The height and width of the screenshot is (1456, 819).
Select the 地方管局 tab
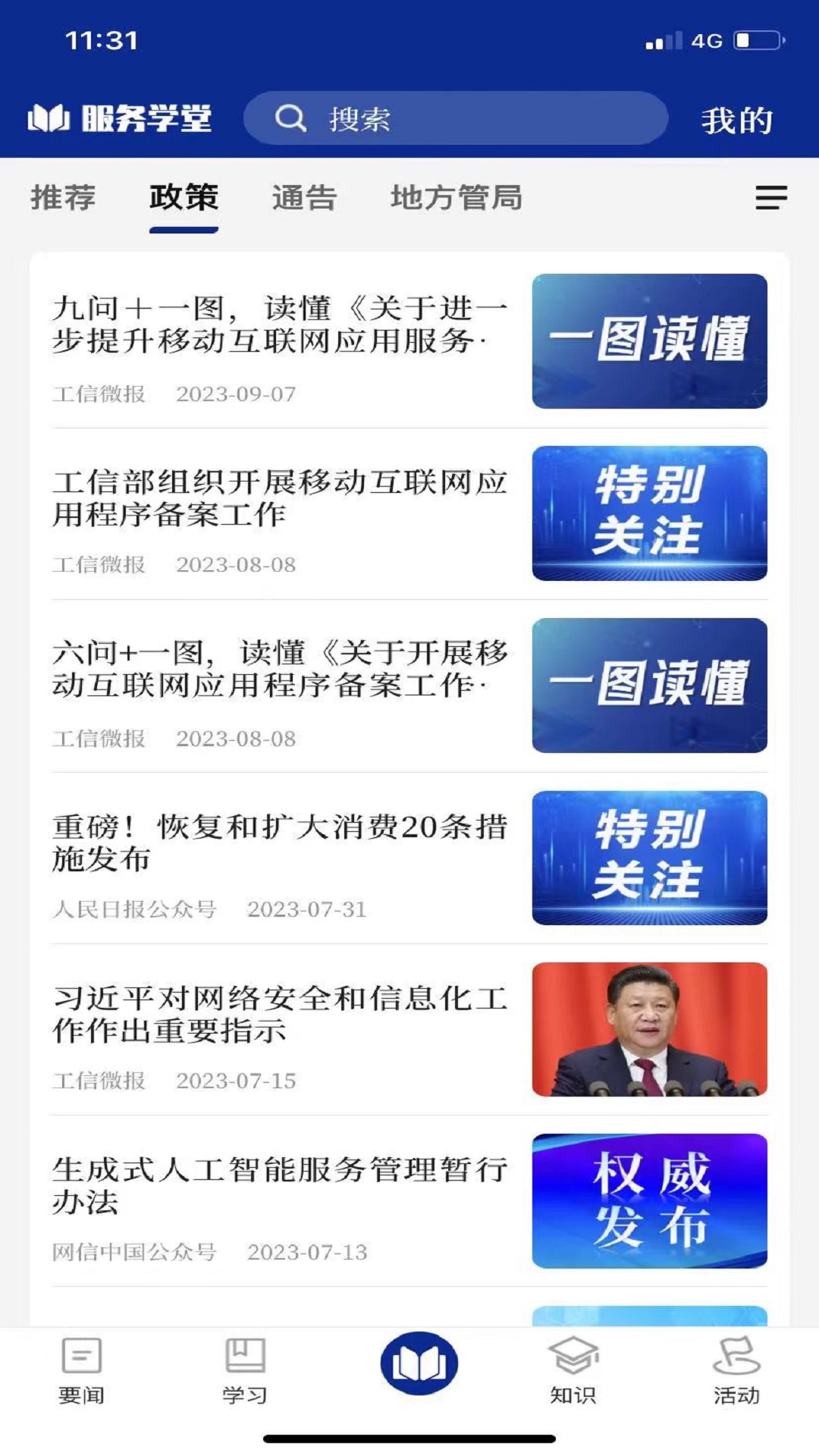(456, 199)
